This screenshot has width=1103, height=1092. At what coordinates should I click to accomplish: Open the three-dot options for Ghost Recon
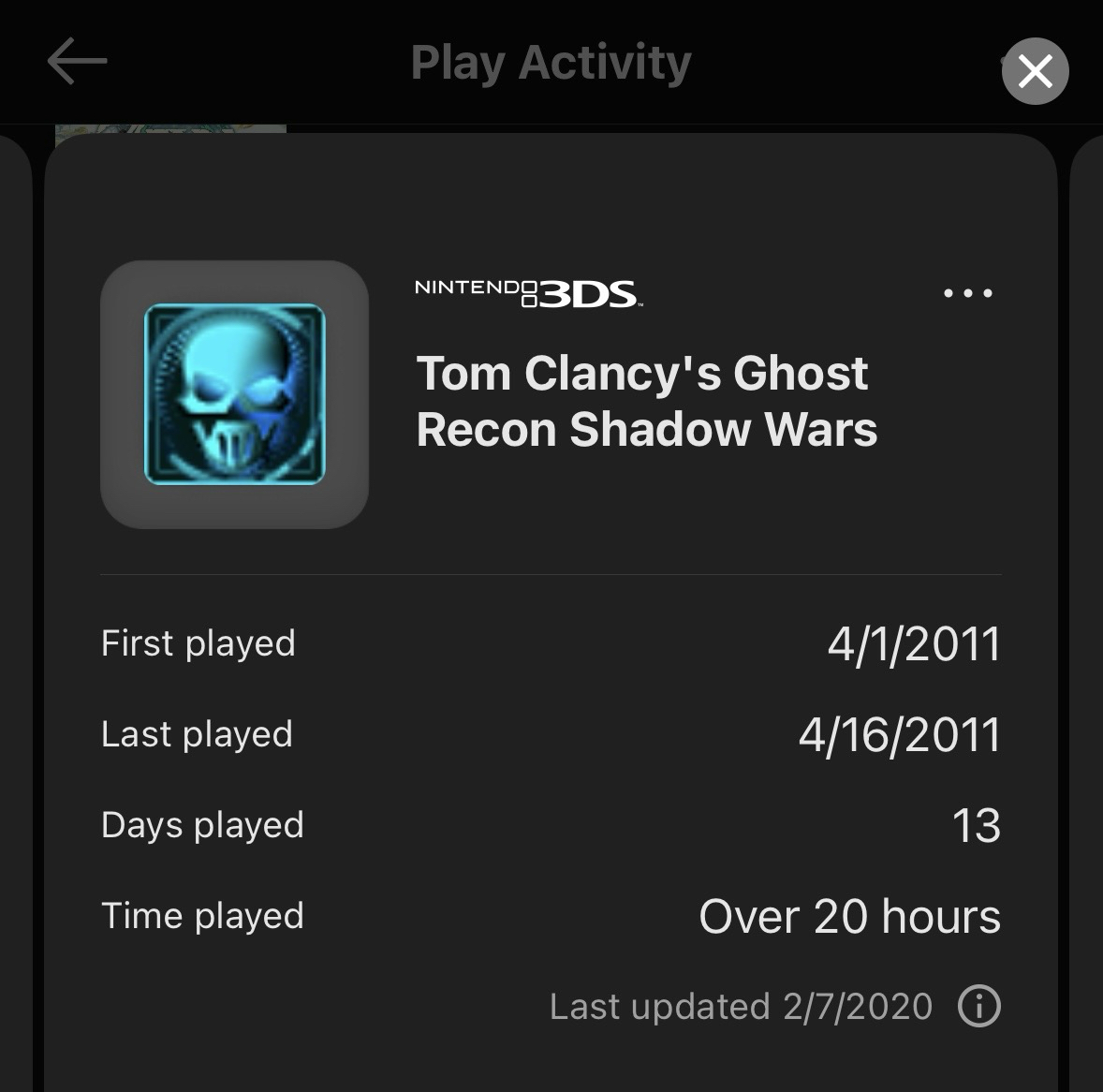coord(967,293)
